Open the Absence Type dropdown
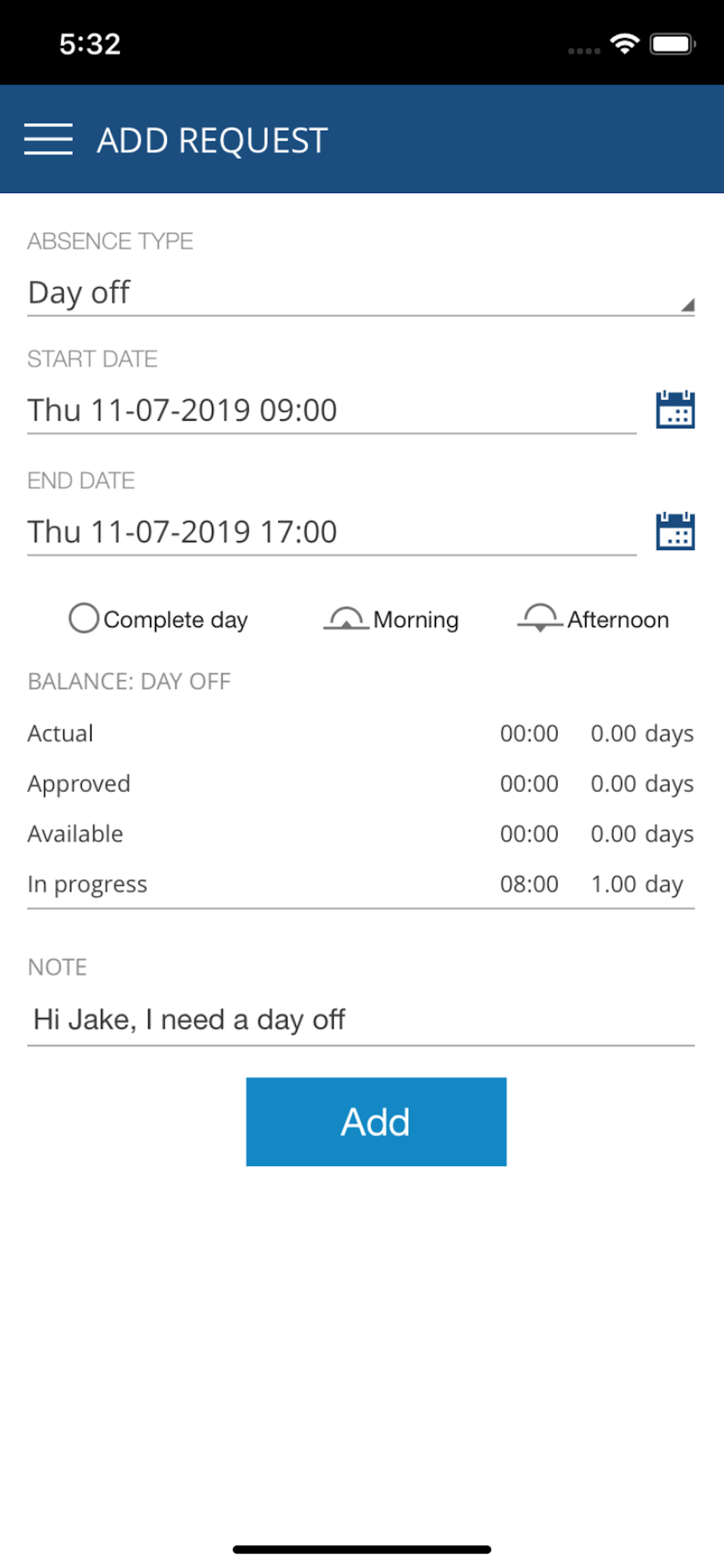The width and height of the screenshot is (724, 1568). pyautogui.click(x=361, y=292)
